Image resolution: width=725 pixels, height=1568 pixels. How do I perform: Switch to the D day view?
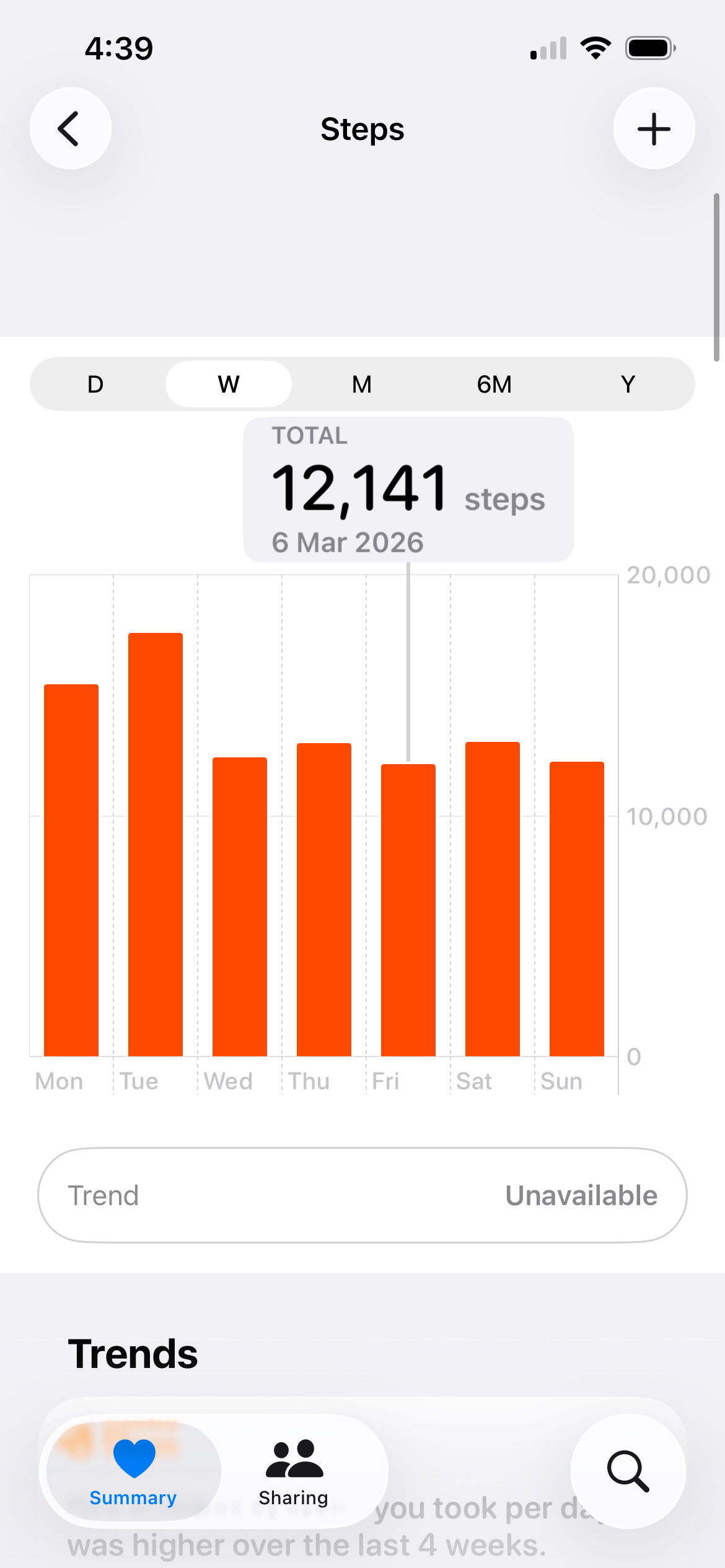[95, 385]
